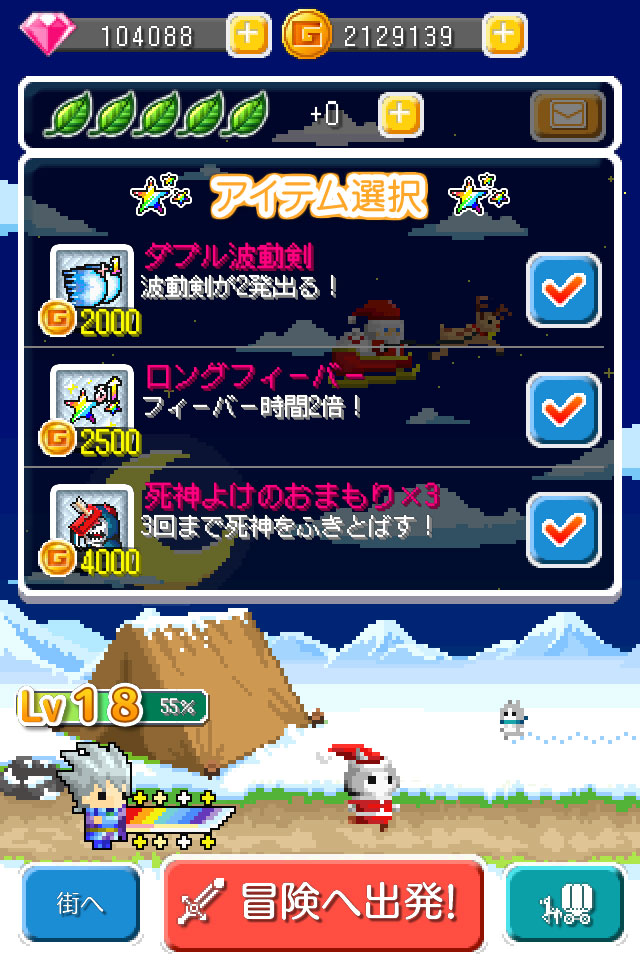Start the adventure with 冒険へ出発! button

click(323, 905)
